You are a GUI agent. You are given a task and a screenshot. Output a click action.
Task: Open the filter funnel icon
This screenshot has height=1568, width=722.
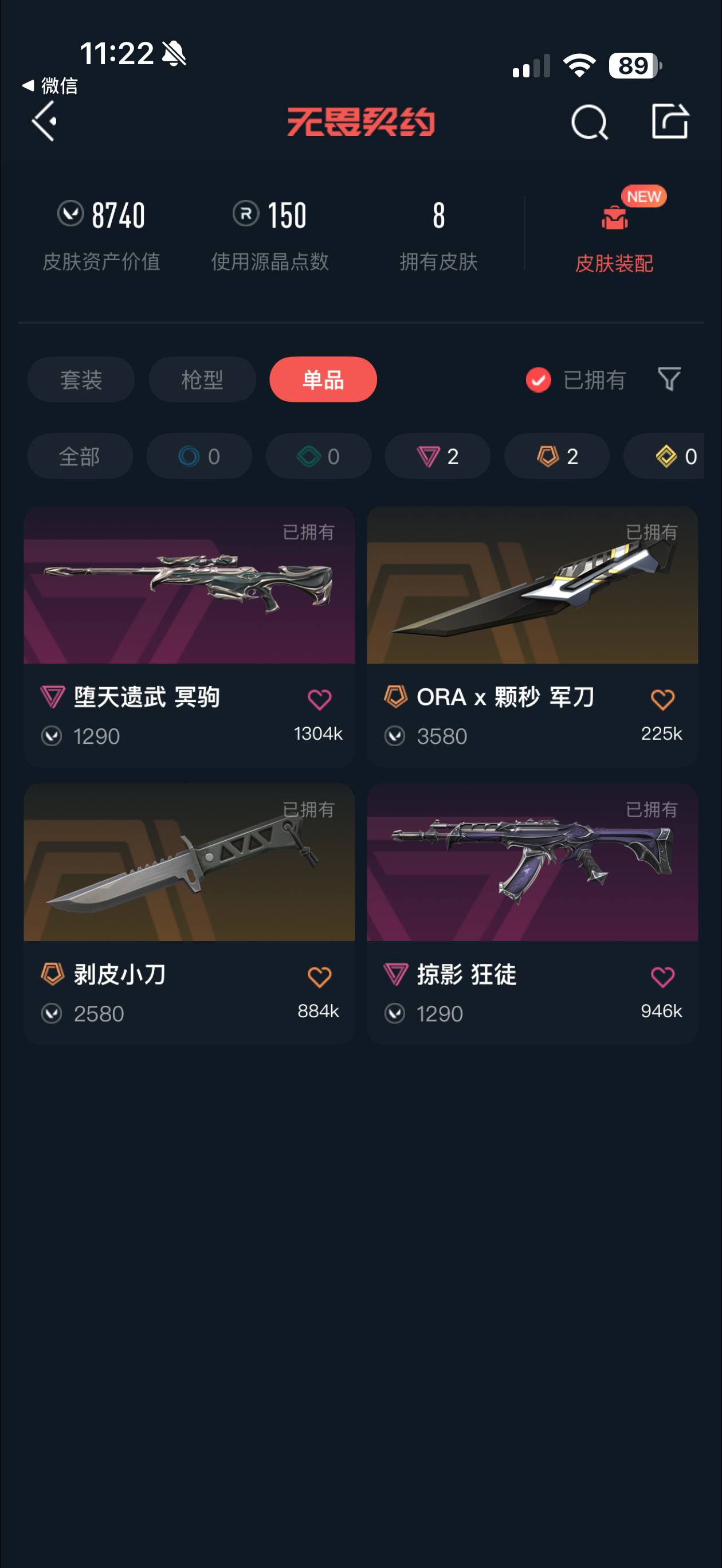[x=670, y=379]
